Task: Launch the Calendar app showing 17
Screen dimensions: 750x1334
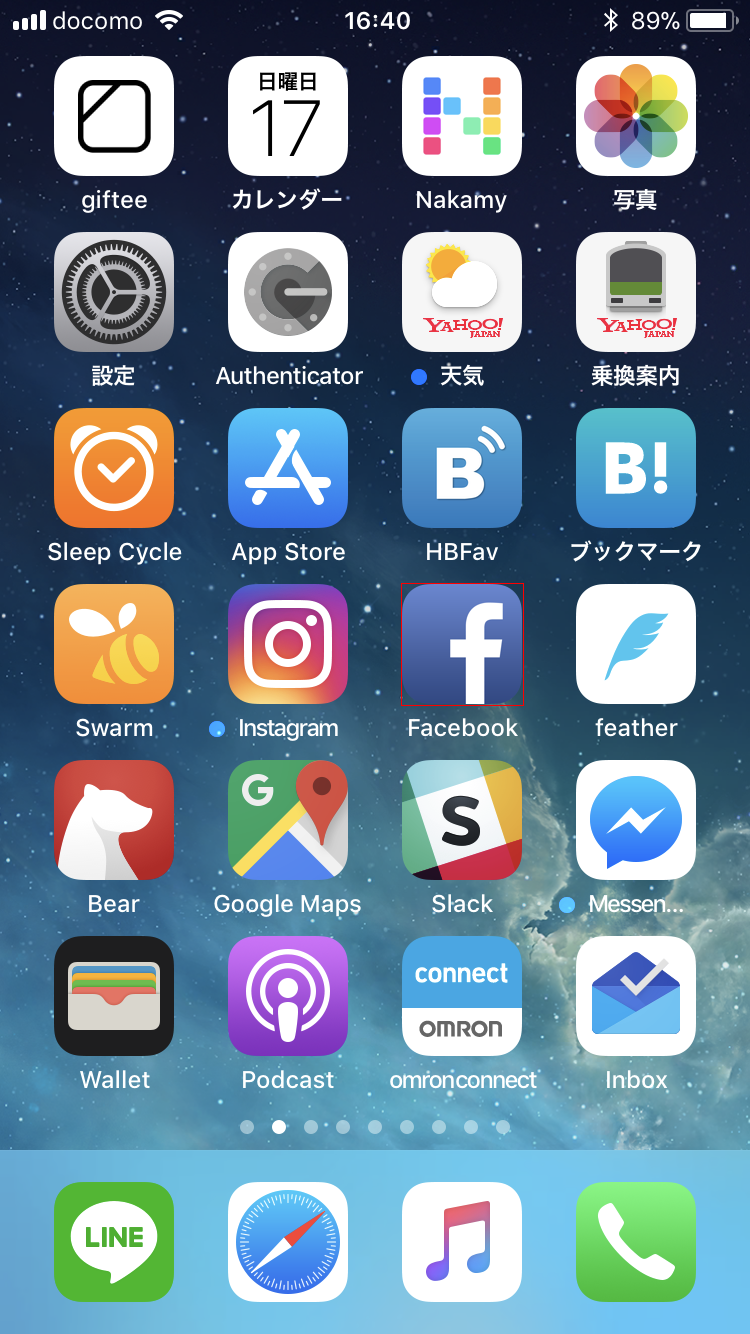Action: [288, 116]
